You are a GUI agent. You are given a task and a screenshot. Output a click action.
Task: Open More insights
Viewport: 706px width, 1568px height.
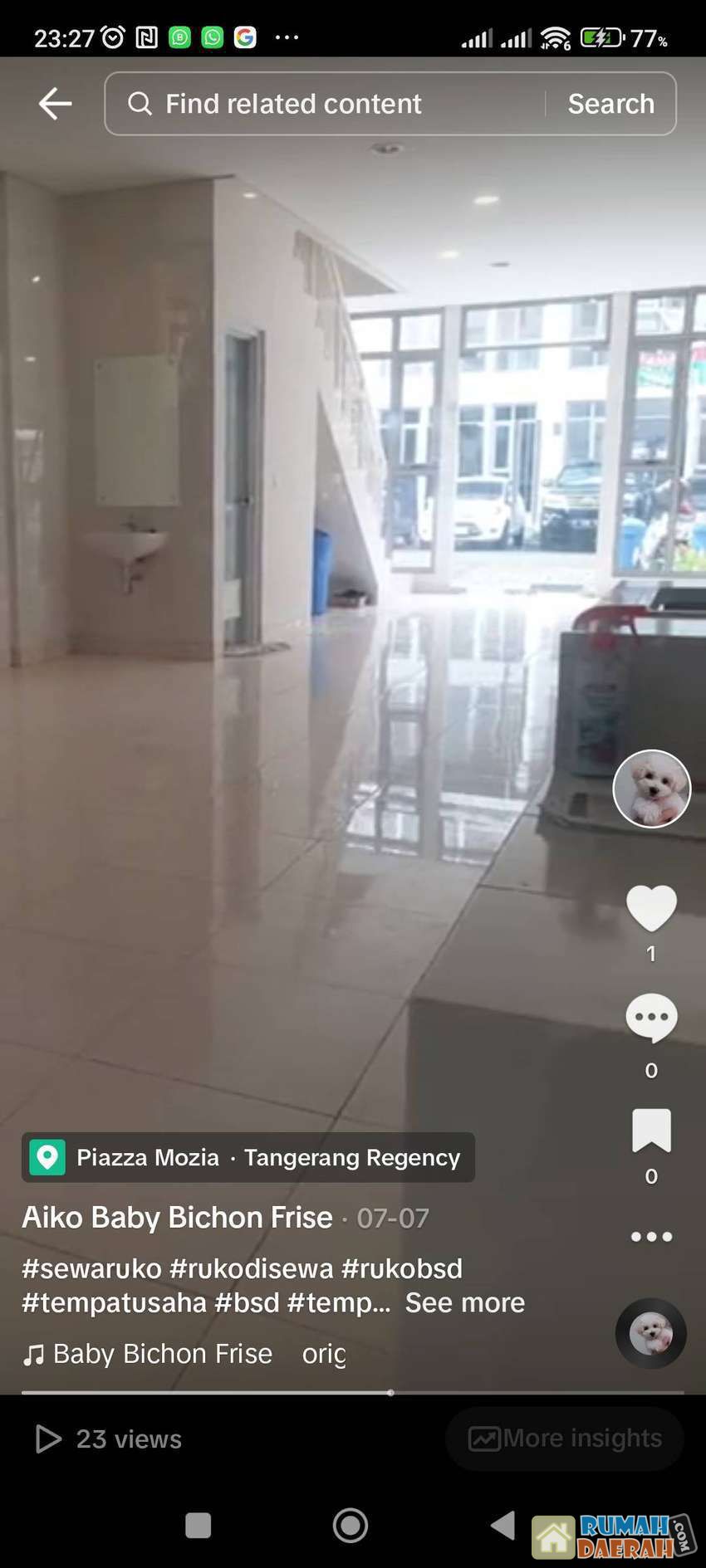[x=565, y=1439]
